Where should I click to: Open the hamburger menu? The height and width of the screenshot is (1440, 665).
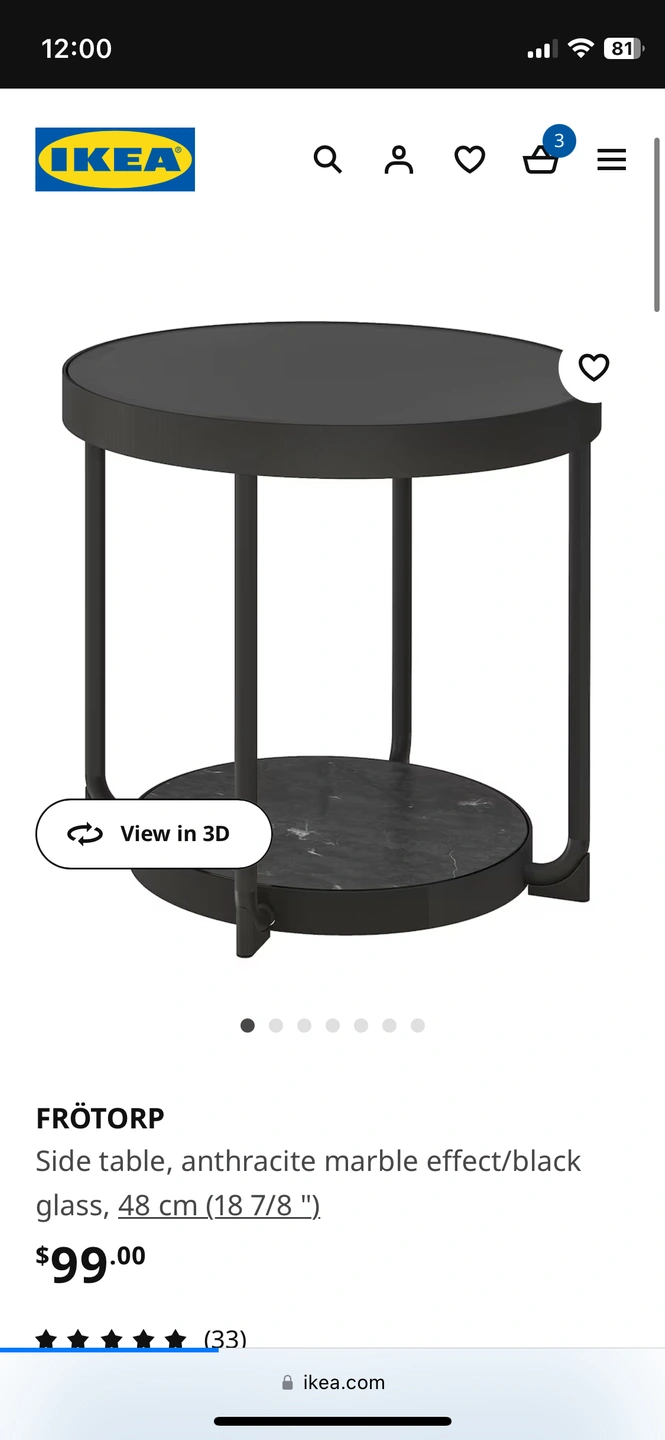click(x=612, y=160)
